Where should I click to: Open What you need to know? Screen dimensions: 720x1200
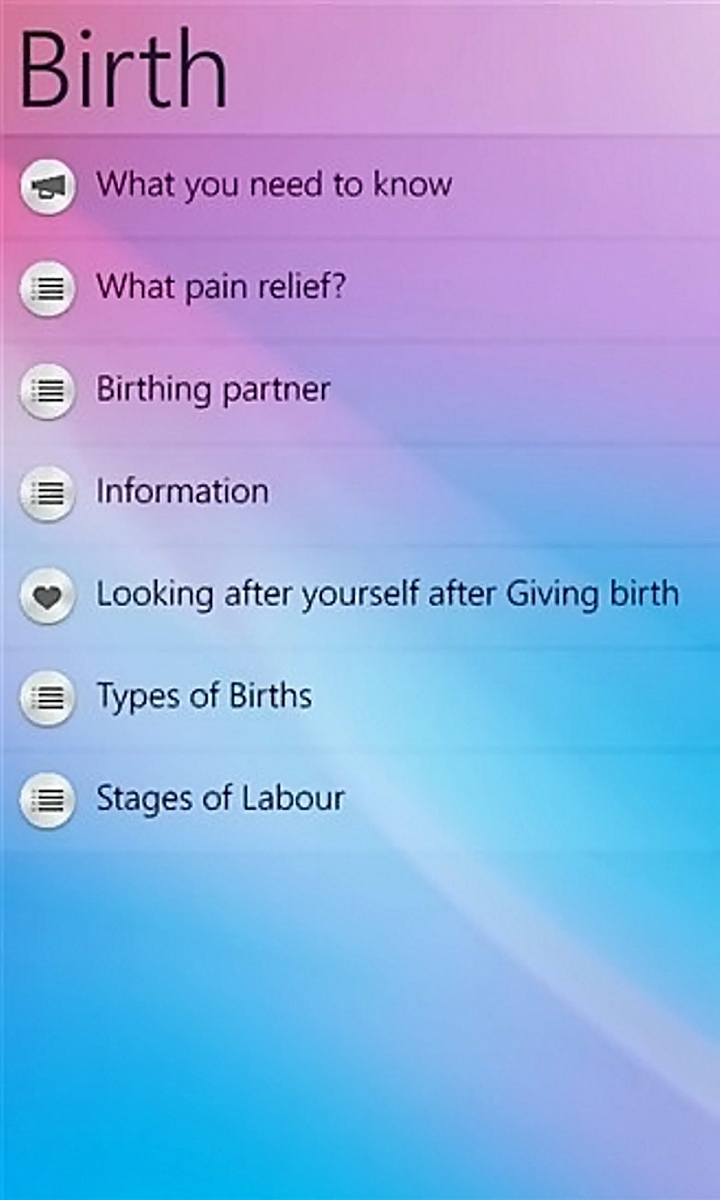[273, 185]
